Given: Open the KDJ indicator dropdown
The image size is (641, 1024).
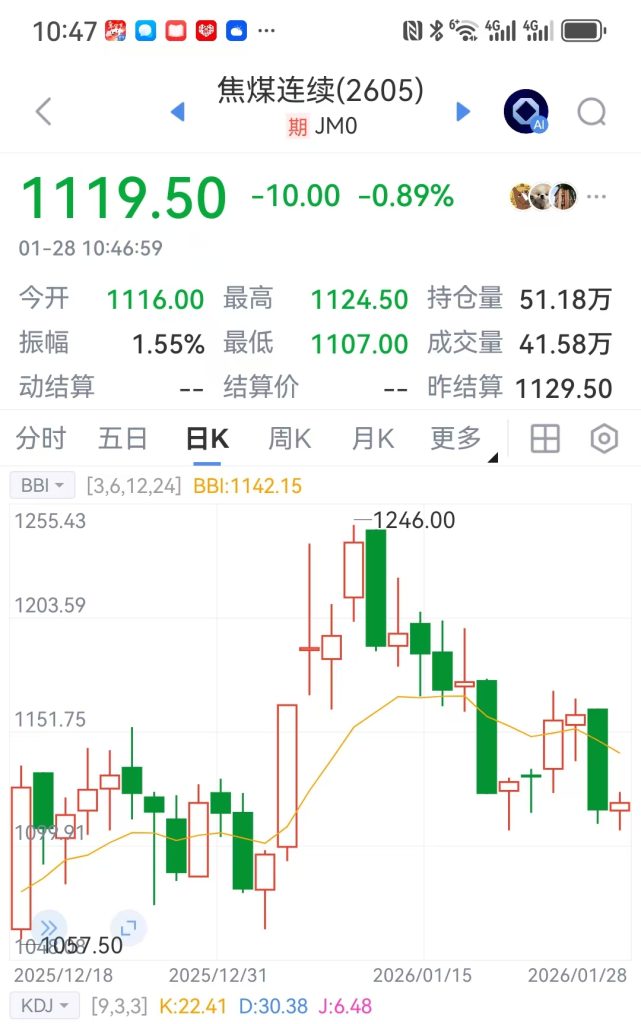Looking at the screenshot, I should 43,1004.
